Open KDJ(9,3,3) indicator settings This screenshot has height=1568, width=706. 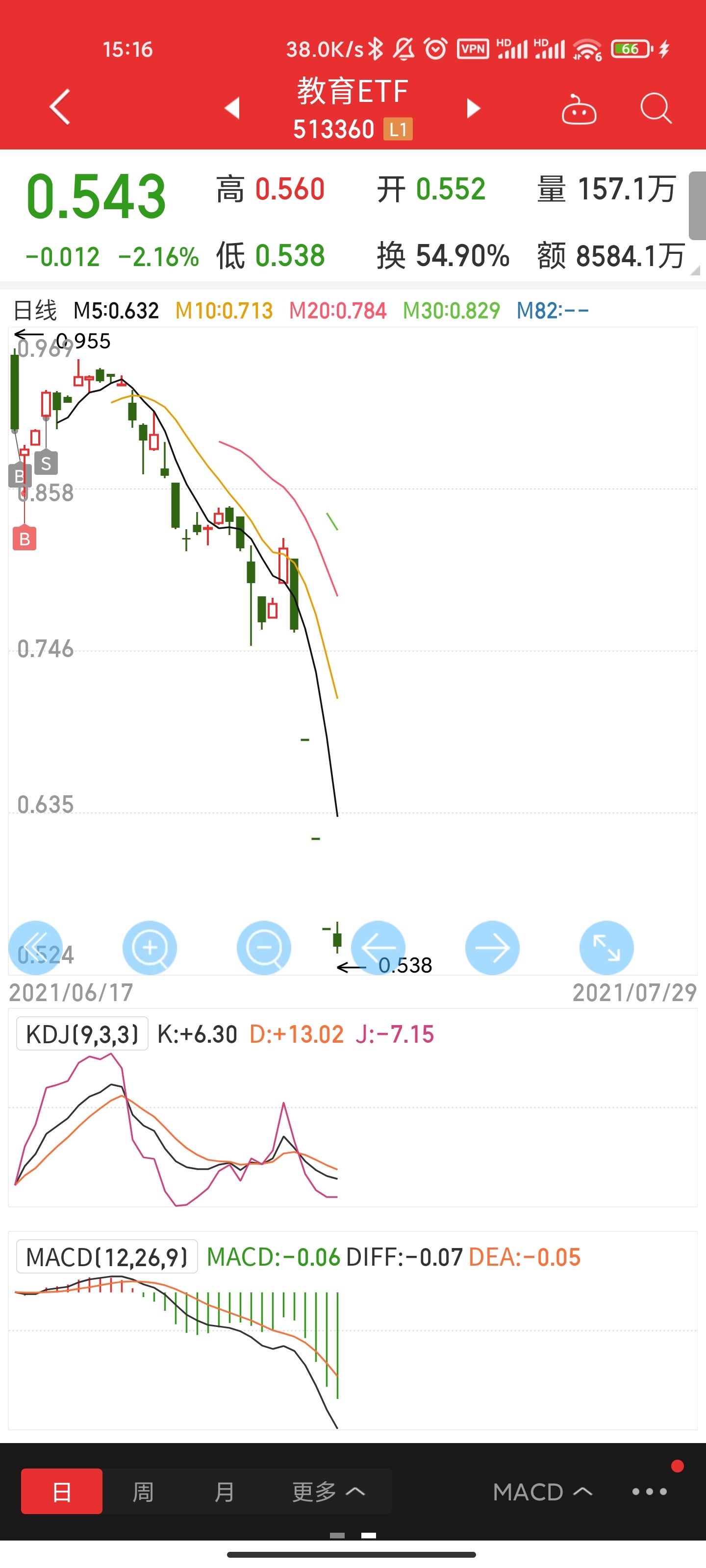point(82,1034)
